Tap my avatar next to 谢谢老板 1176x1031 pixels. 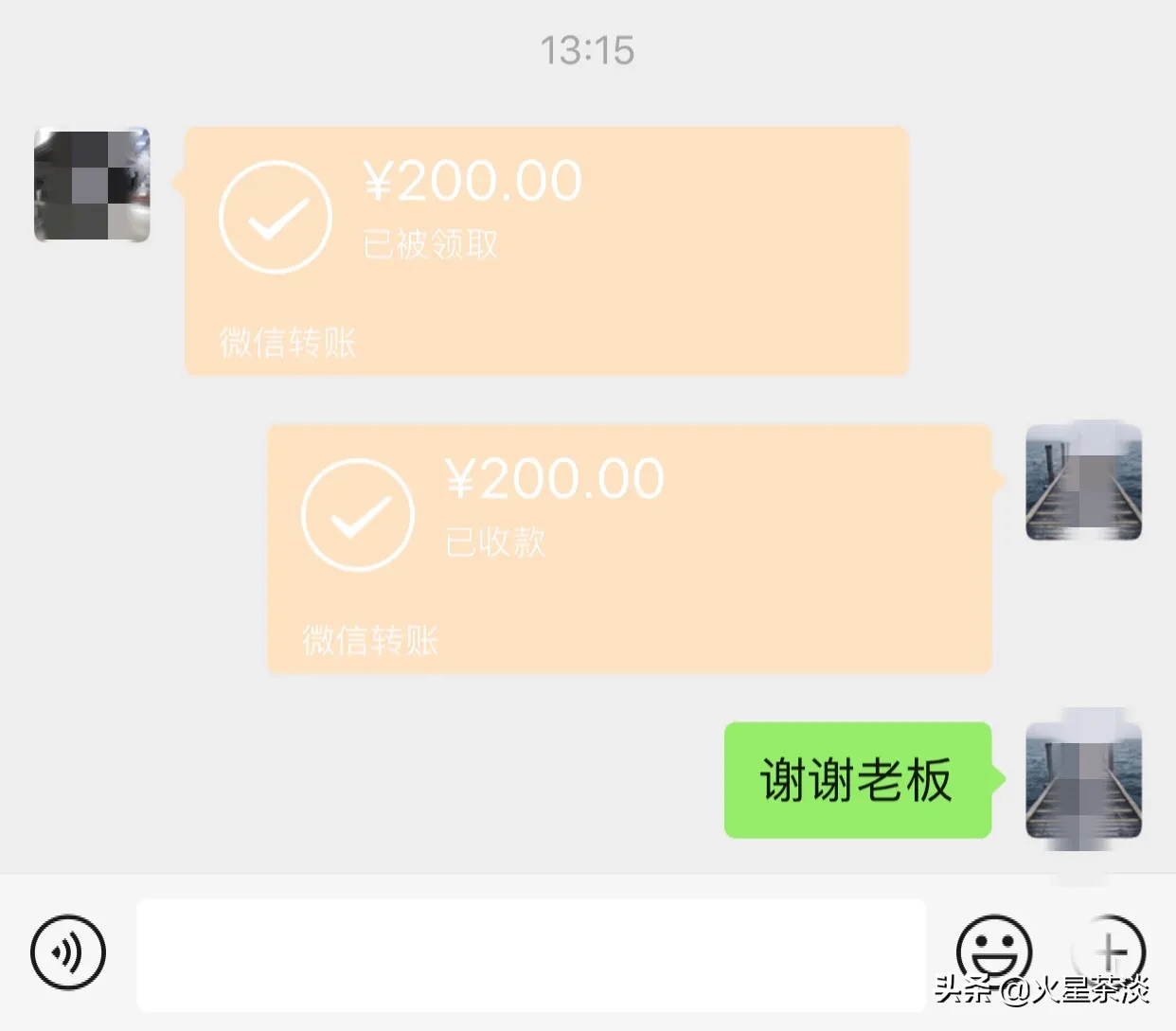pos(1083,779)
